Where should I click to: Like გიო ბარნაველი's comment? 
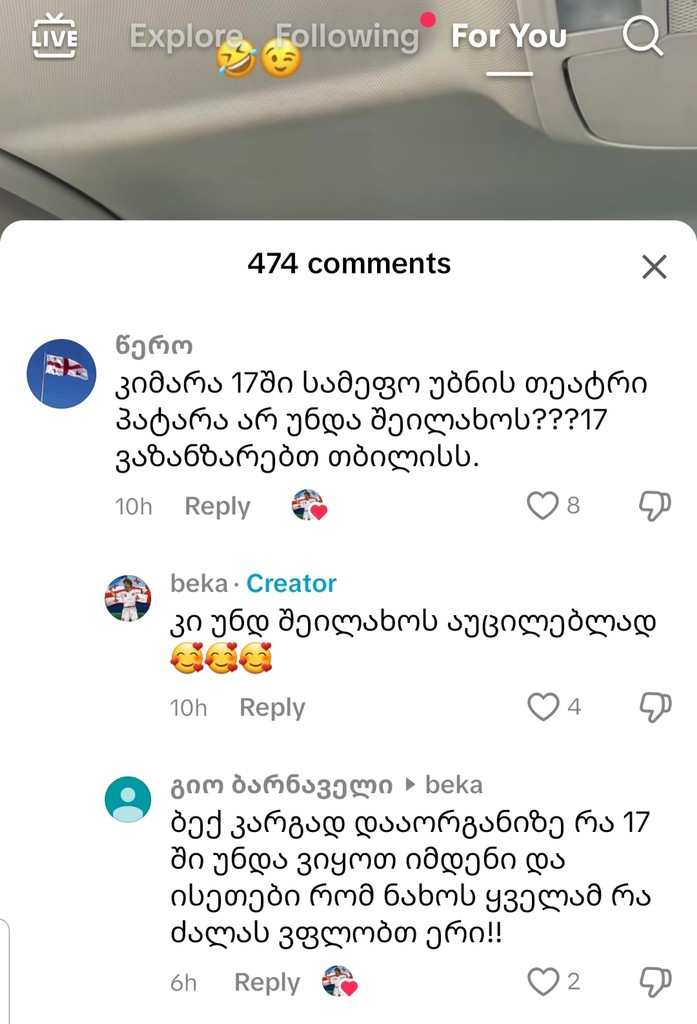point(543,983)
